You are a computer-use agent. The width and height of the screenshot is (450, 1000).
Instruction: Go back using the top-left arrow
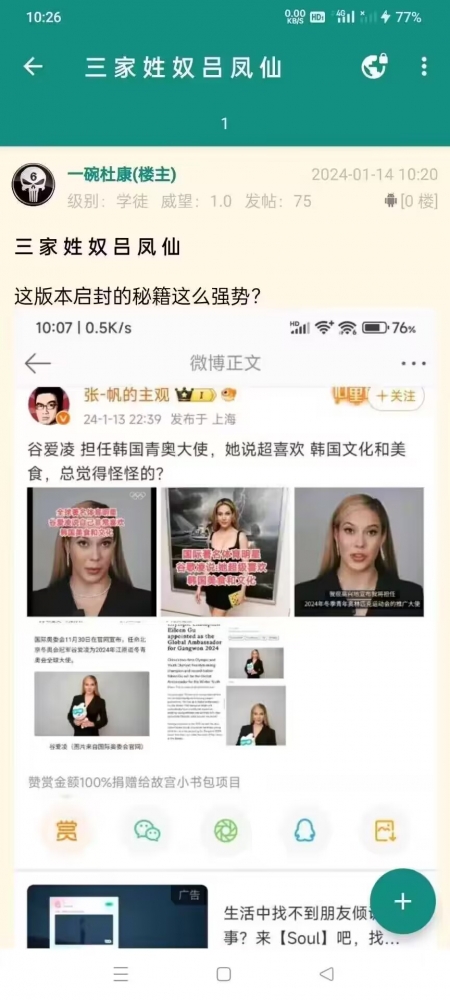pos(33,66)
